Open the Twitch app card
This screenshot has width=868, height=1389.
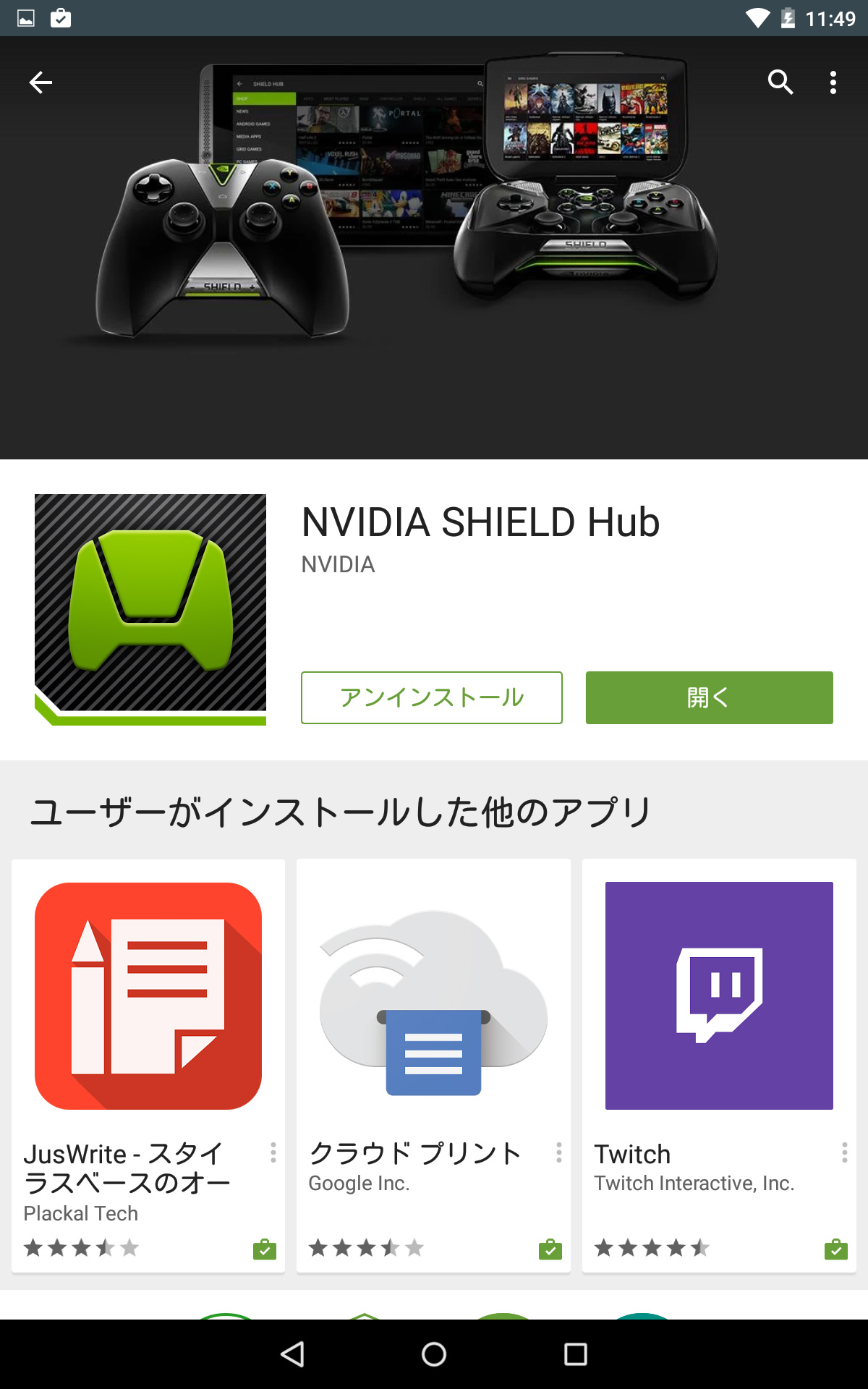pyautogui.click(x=719, y=1066)
